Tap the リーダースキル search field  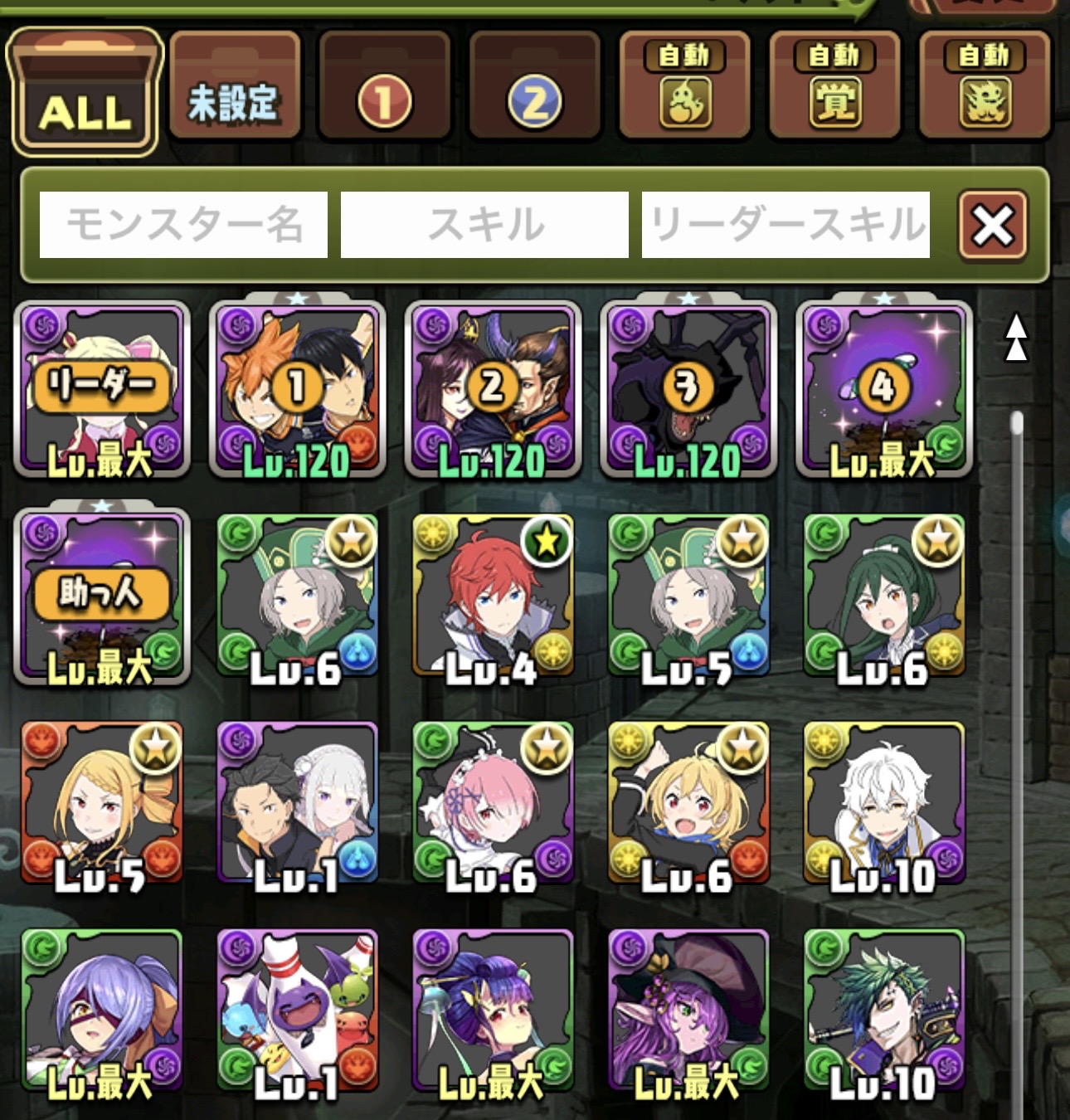(x=785, y=225)
